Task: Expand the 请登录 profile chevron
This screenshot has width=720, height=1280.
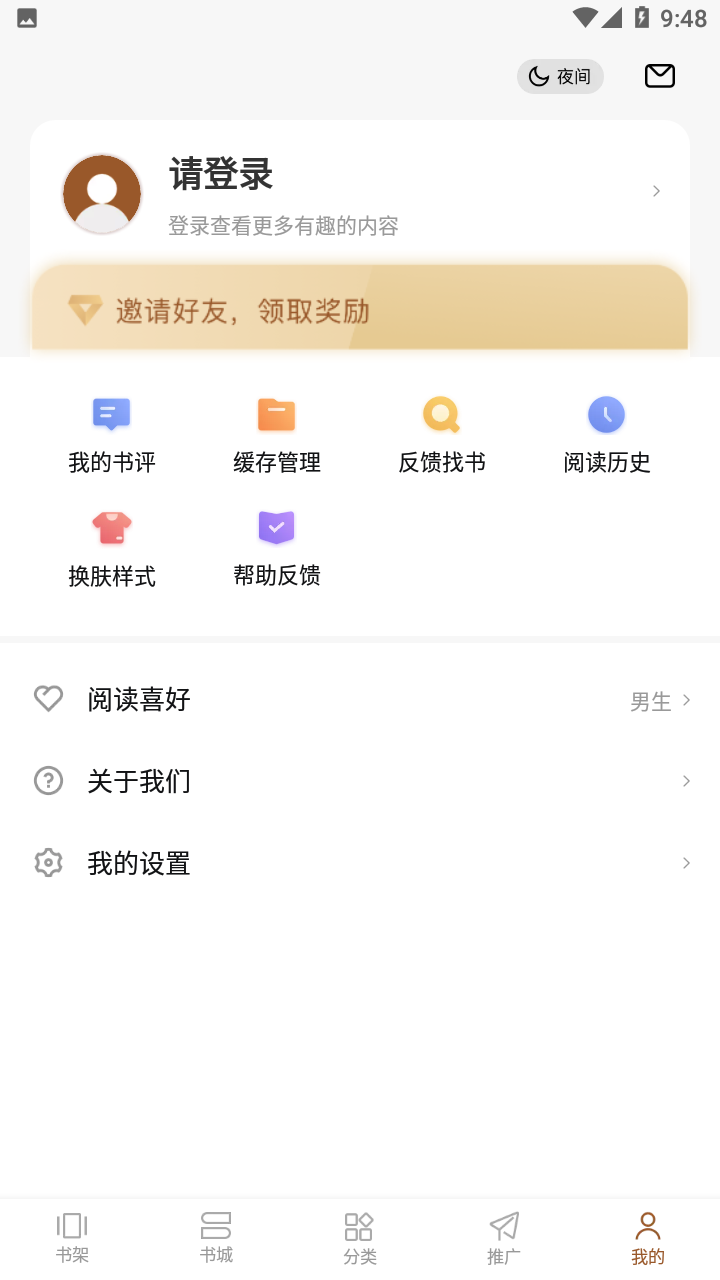Action: point(656,190)
